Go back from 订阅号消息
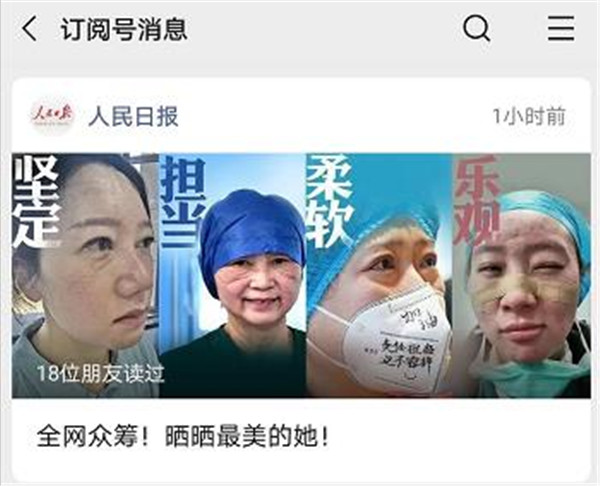 (29, 30)
